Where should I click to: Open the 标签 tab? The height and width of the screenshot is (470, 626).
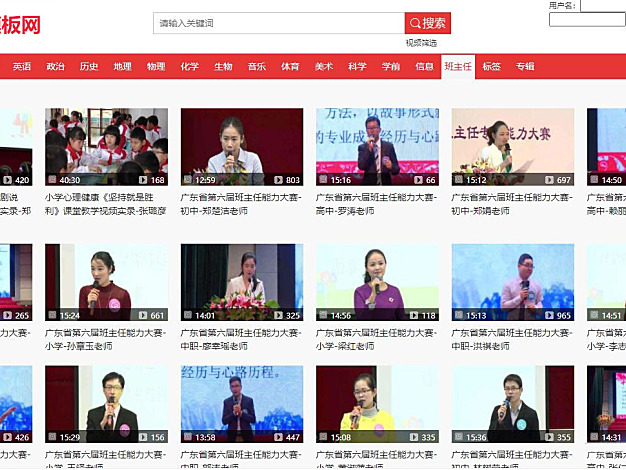point(491,67)
